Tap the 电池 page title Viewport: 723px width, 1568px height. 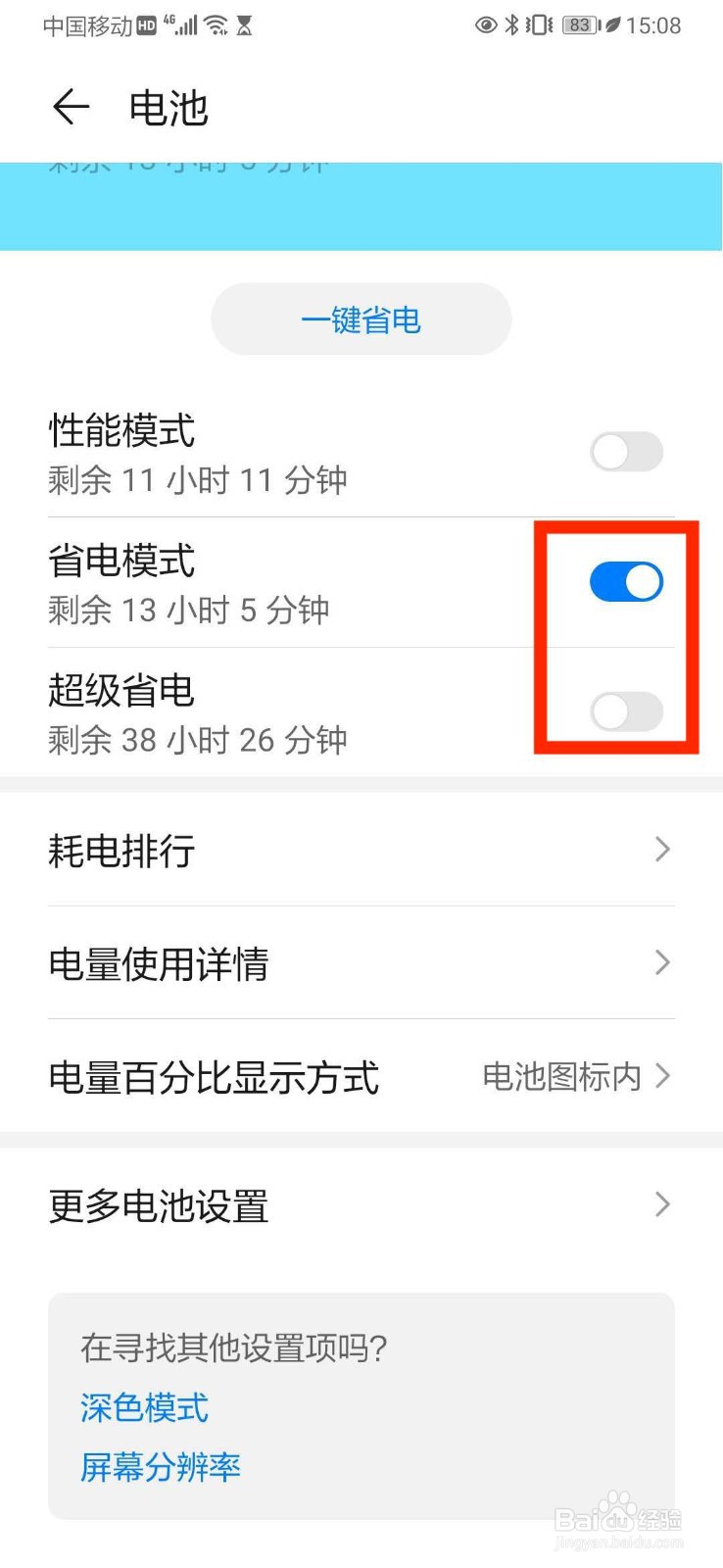167,108
